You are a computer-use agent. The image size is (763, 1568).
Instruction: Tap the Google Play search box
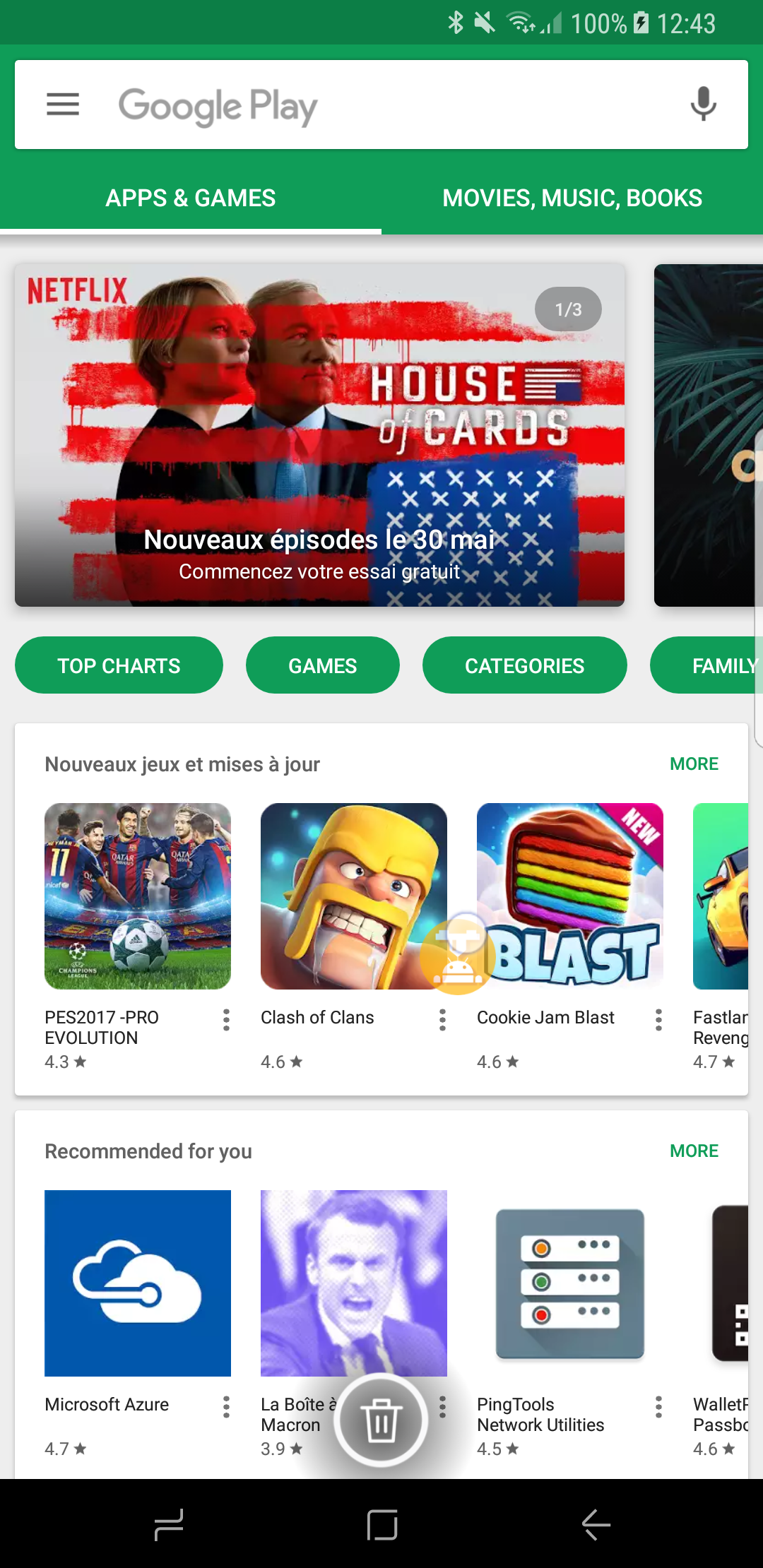coord(381,105)
